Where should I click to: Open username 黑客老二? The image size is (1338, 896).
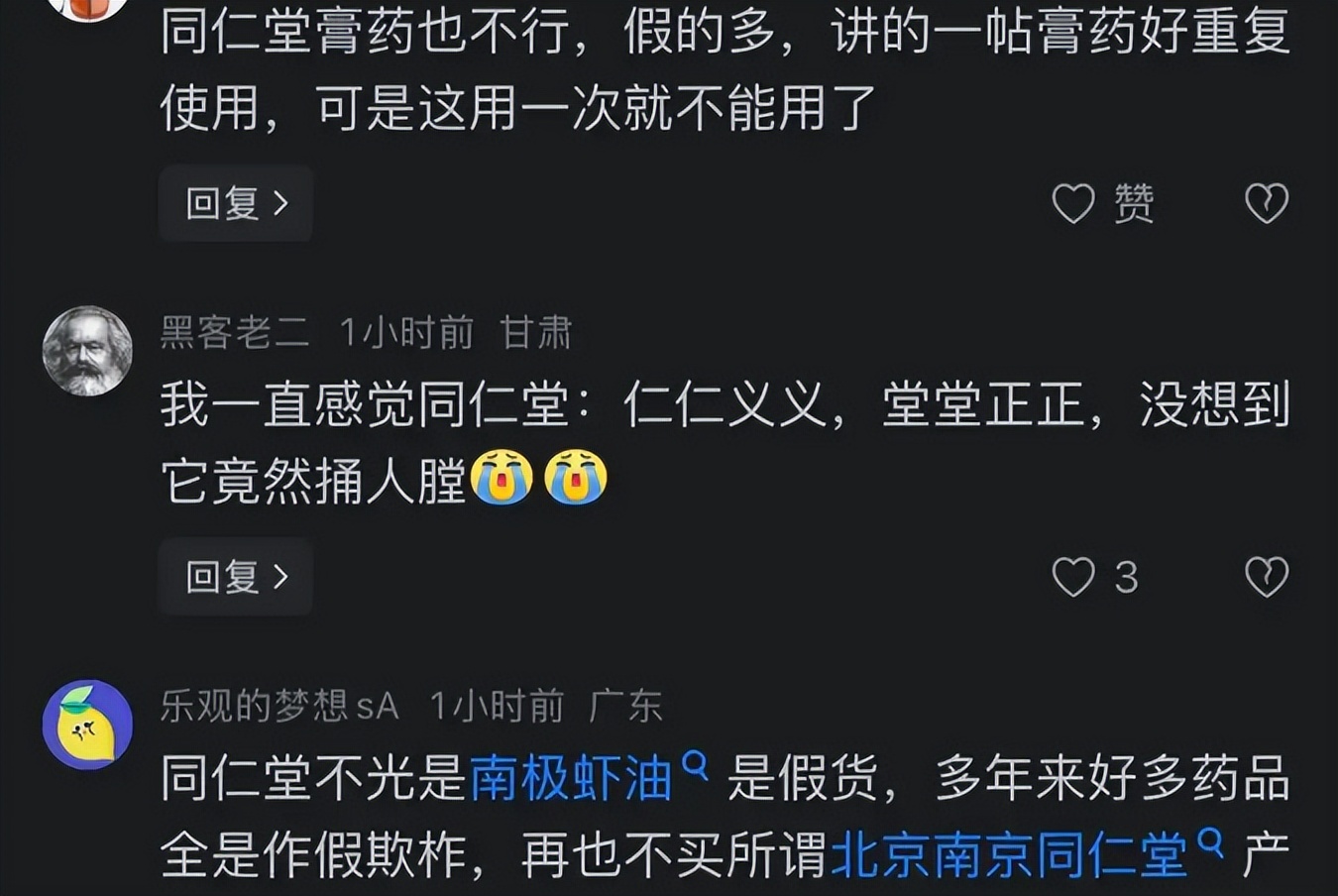pos(235,333)
